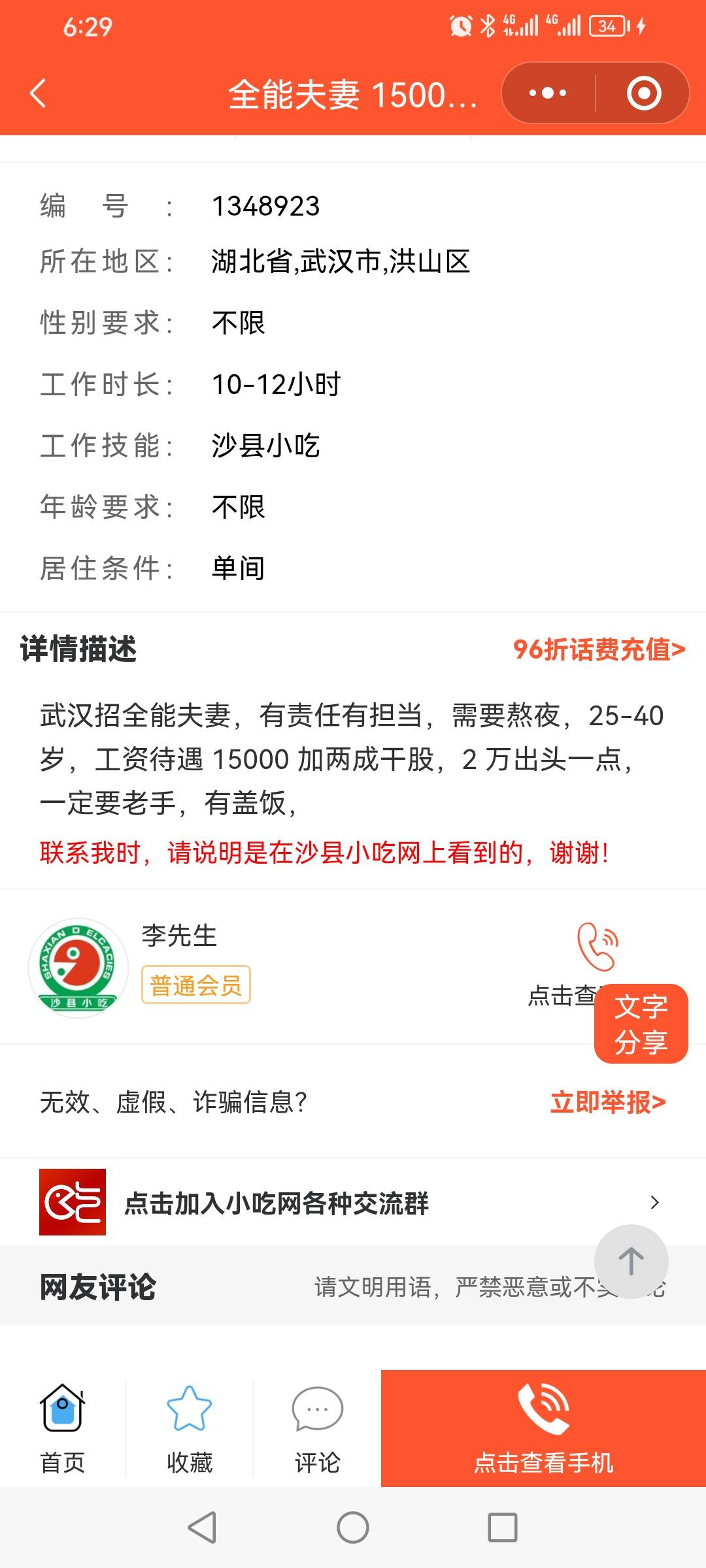The image size is (706, 1568).
Task: Open 点击加入小吃网各种交流群 row
Action: point(353,1202)
